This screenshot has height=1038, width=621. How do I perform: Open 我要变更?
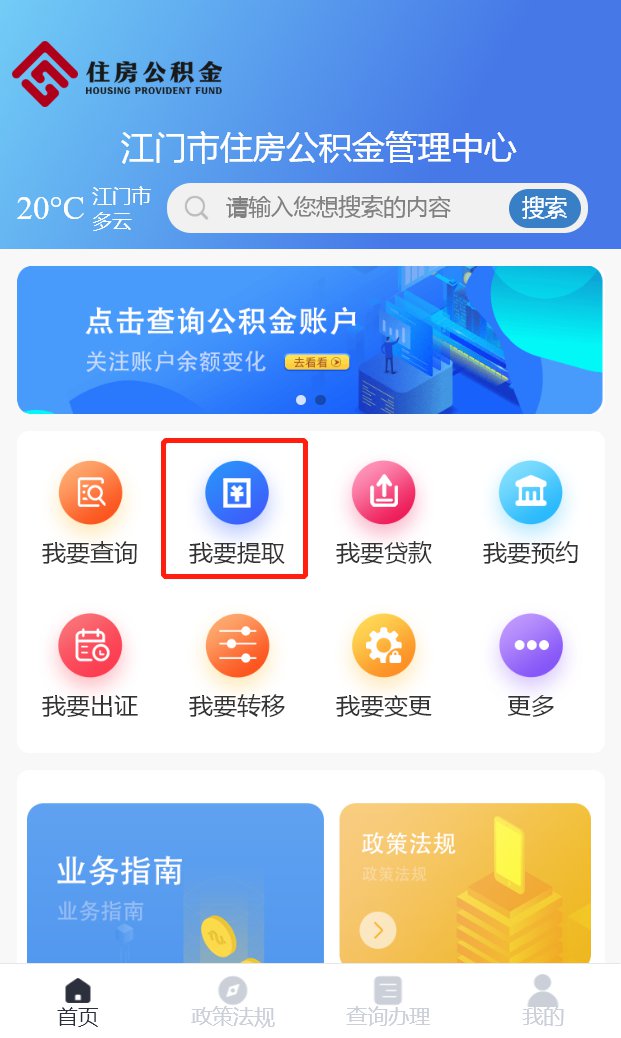point(383,665)
